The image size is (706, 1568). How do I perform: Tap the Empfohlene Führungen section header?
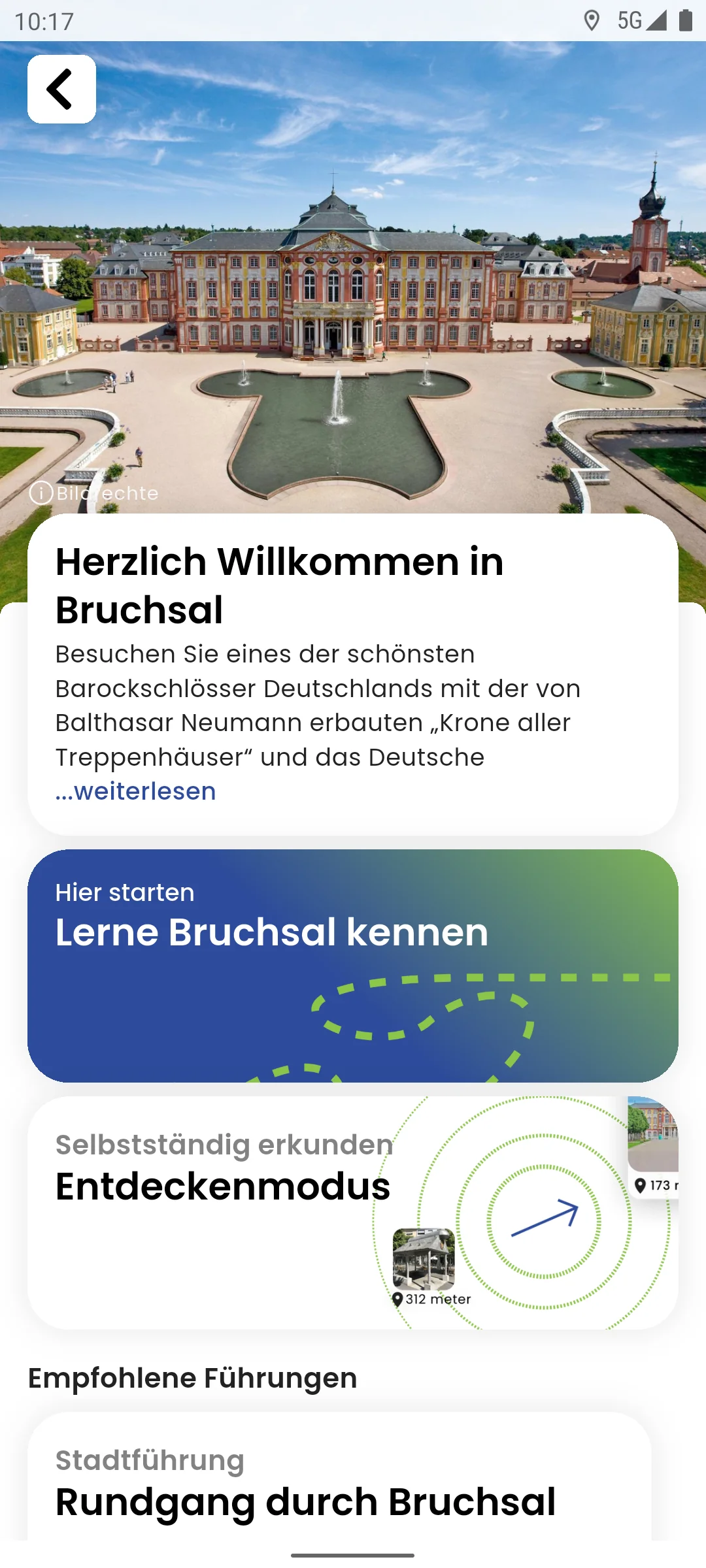click(x=192, y=1377)
